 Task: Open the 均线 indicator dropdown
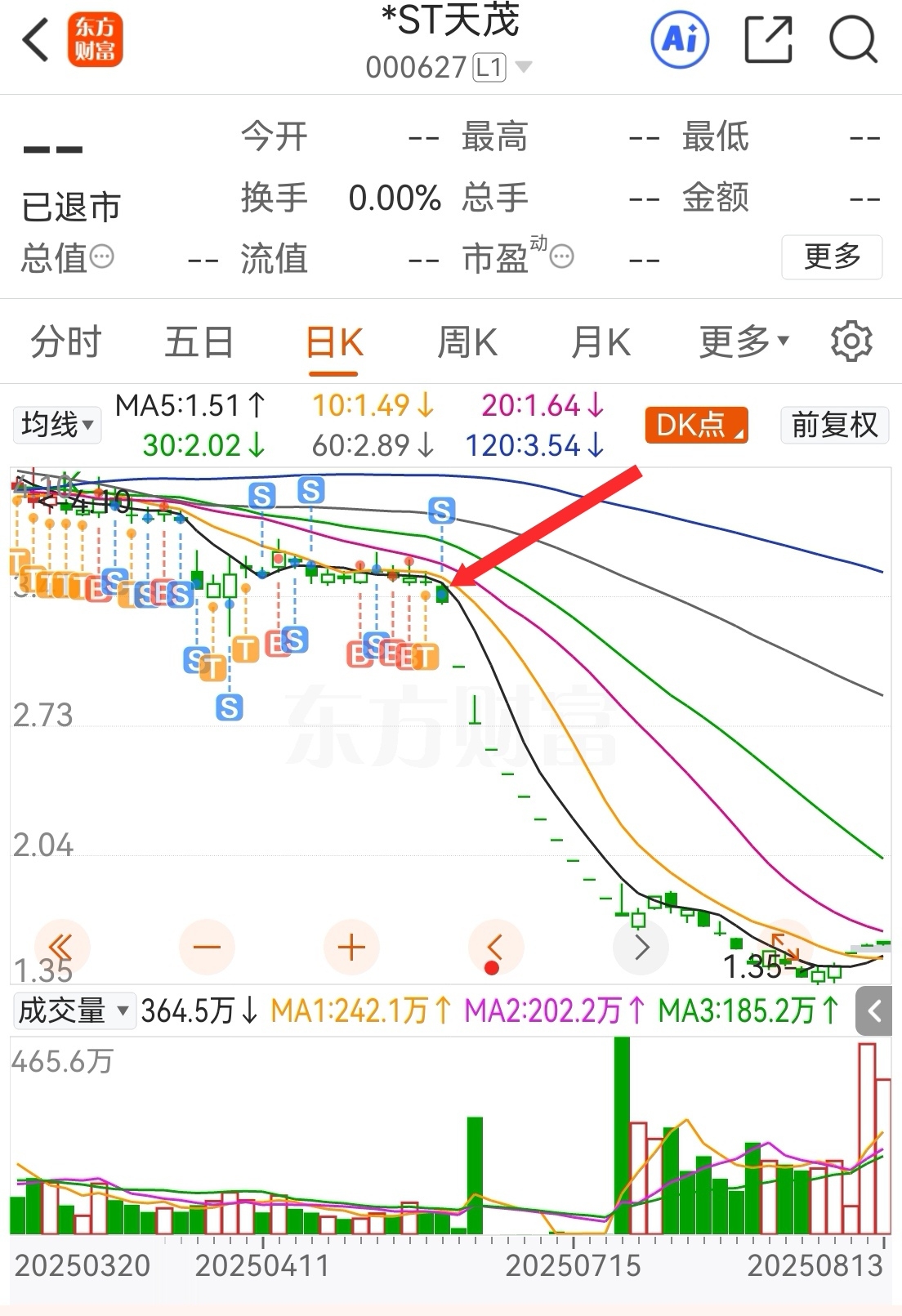click(57, 425)
